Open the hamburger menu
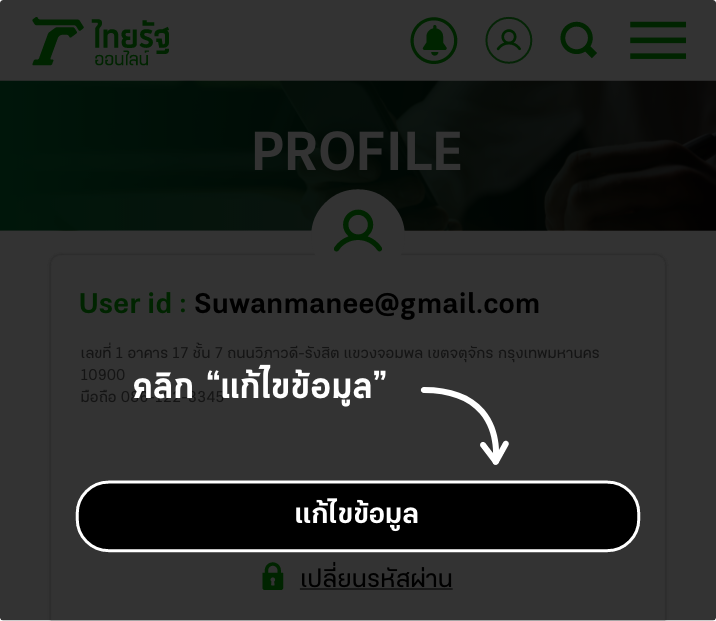The width and height of the screenshot is (716, 621). click(x=657, y=41)
